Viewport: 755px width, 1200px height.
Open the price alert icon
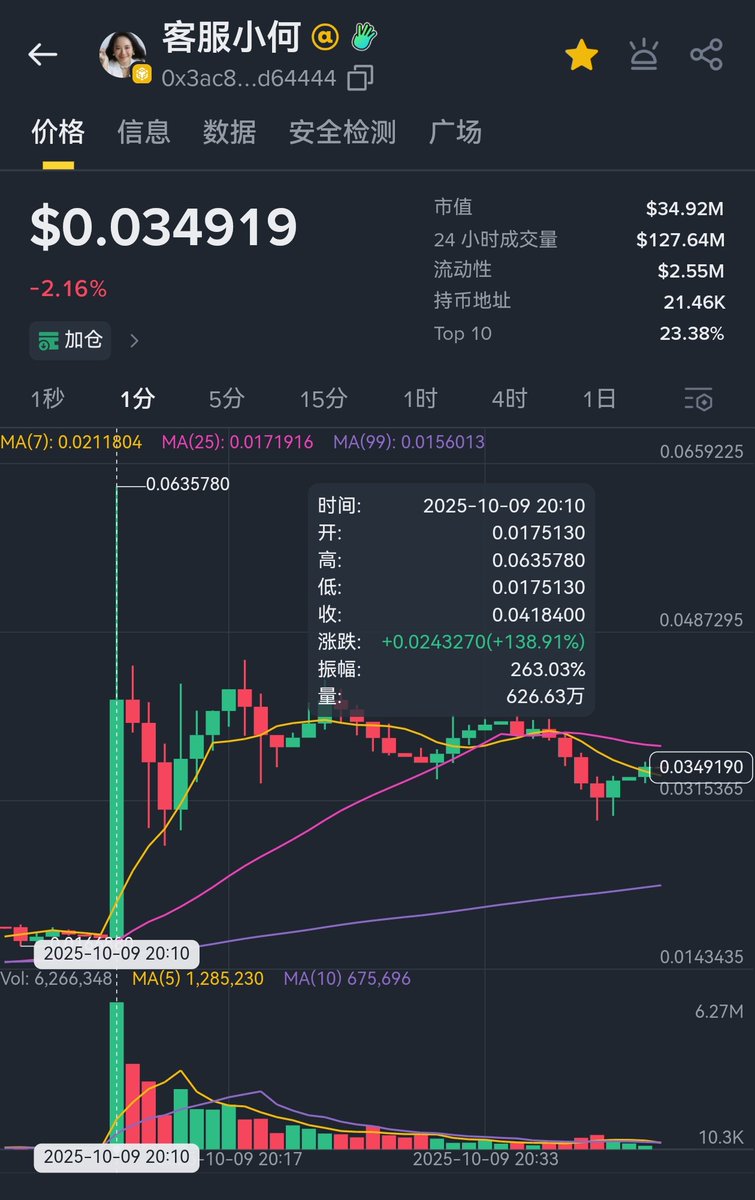(x=643, y=55)
